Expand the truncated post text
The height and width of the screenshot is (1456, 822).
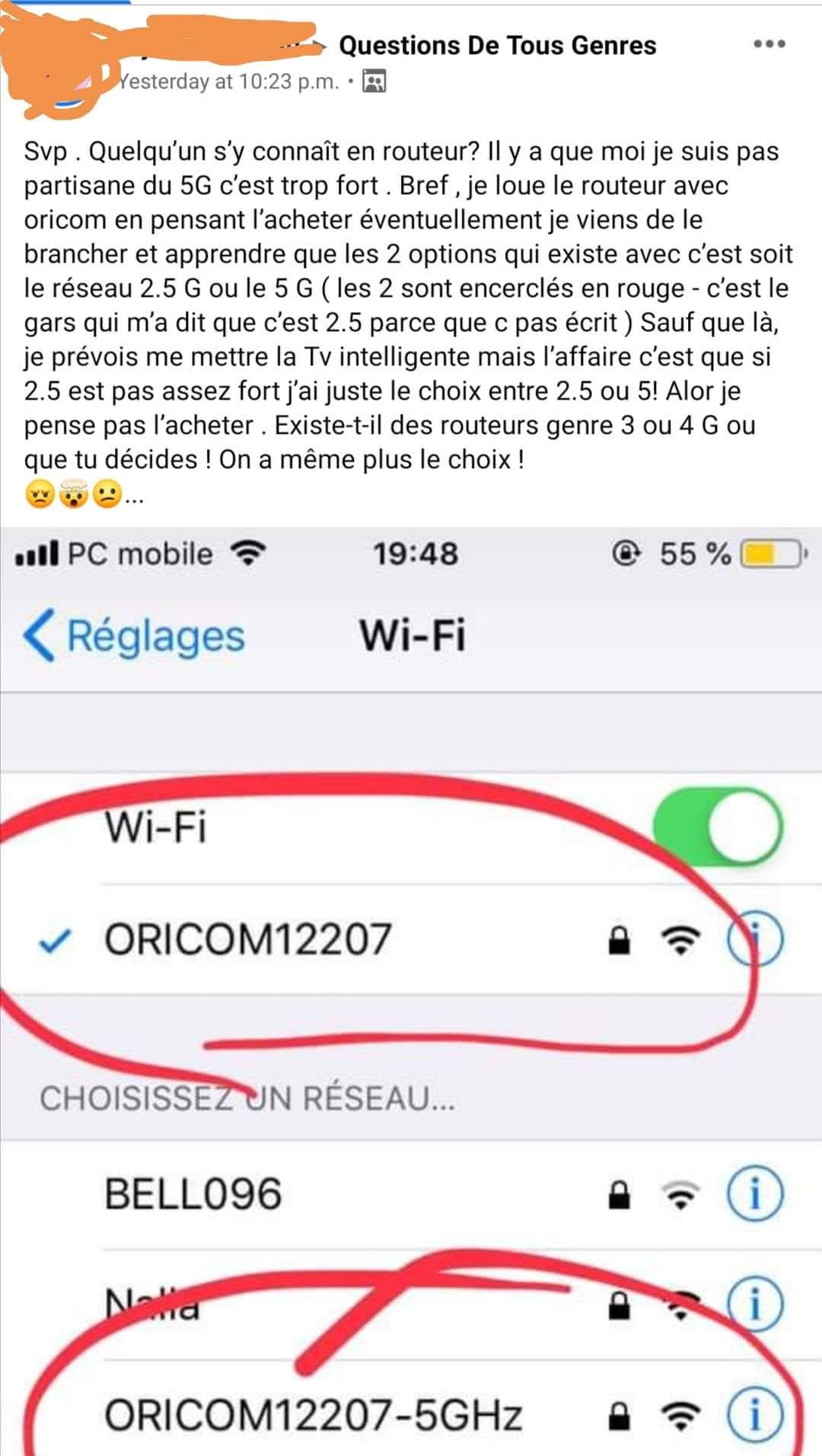[134, 499]
